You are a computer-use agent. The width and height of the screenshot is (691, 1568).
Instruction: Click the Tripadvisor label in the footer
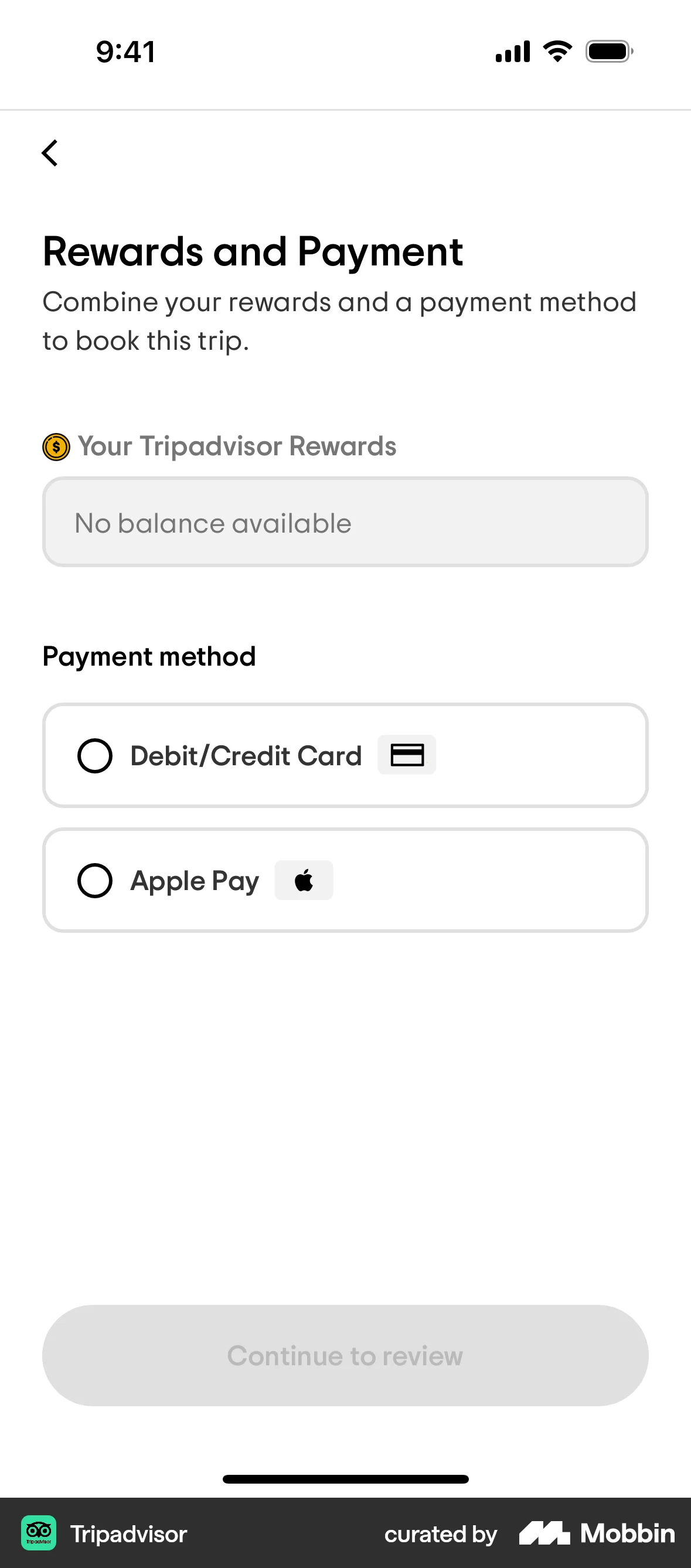click(x=128, y=1534)
